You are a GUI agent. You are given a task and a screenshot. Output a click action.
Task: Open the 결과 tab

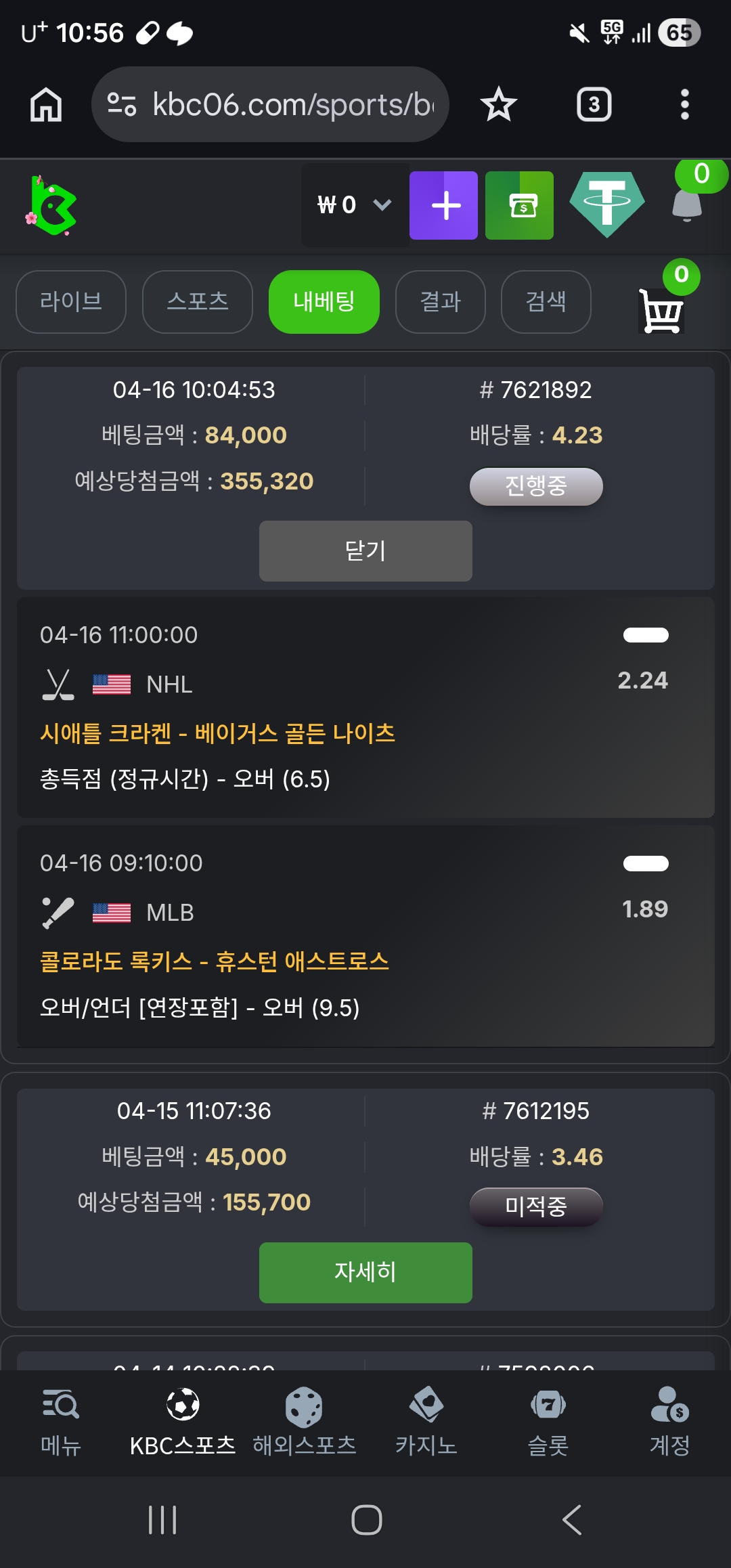pyautogui.click(x=440, y=302)
